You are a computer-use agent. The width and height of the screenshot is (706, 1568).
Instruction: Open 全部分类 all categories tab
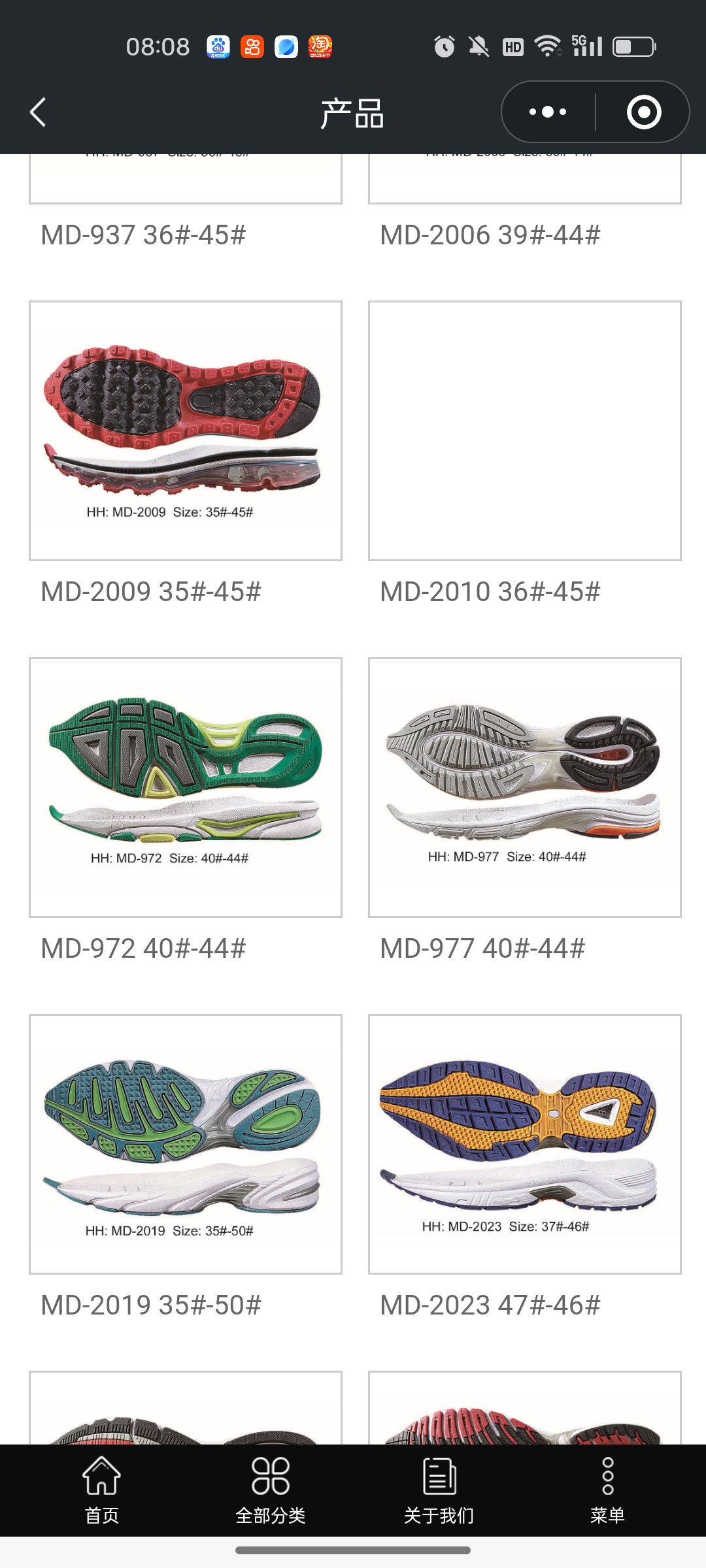click(270, 1491)
